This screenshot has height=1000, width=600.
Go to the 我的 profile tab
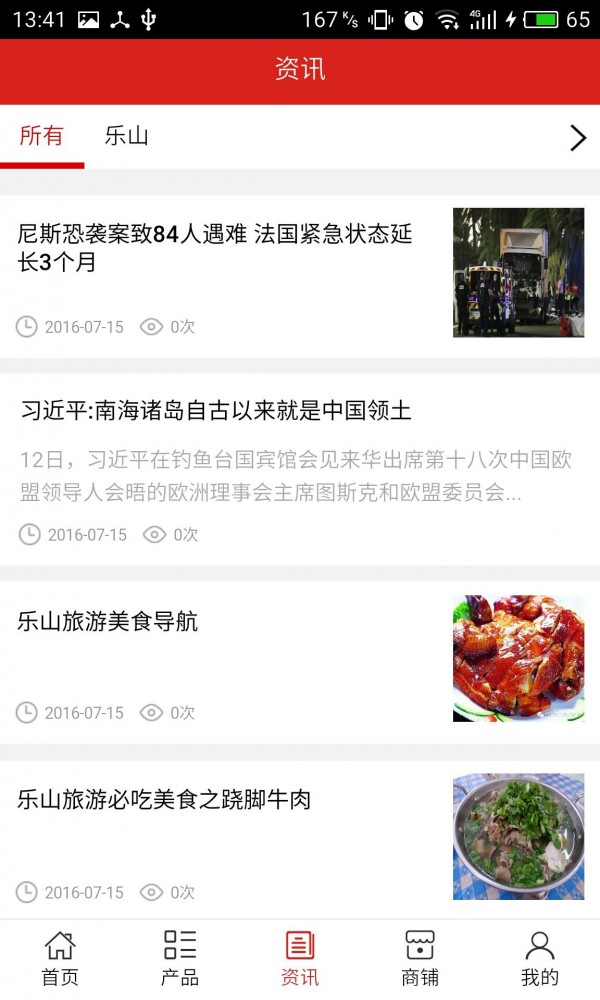tap(540, 958)
